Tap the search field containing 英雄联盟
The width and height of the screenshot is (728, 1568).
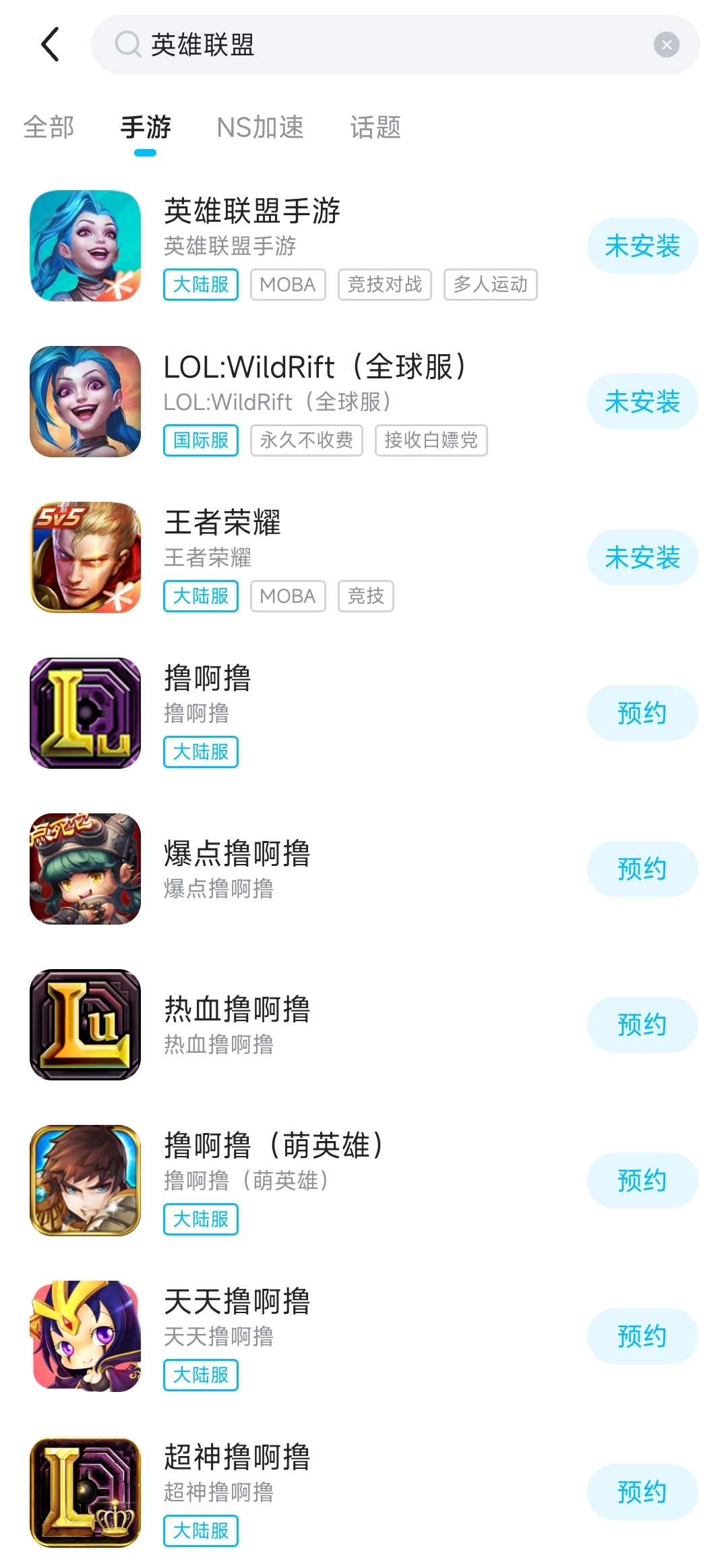(377, 45)
